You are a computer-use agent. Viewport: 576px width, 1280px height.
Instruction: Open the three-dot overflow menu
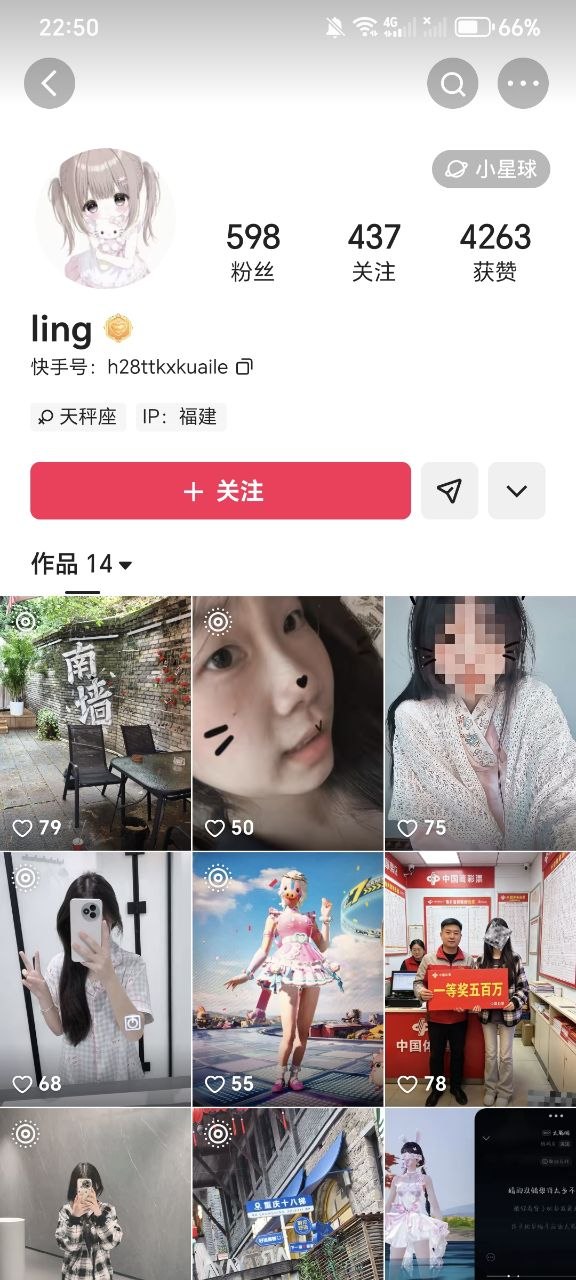[523, 83]
